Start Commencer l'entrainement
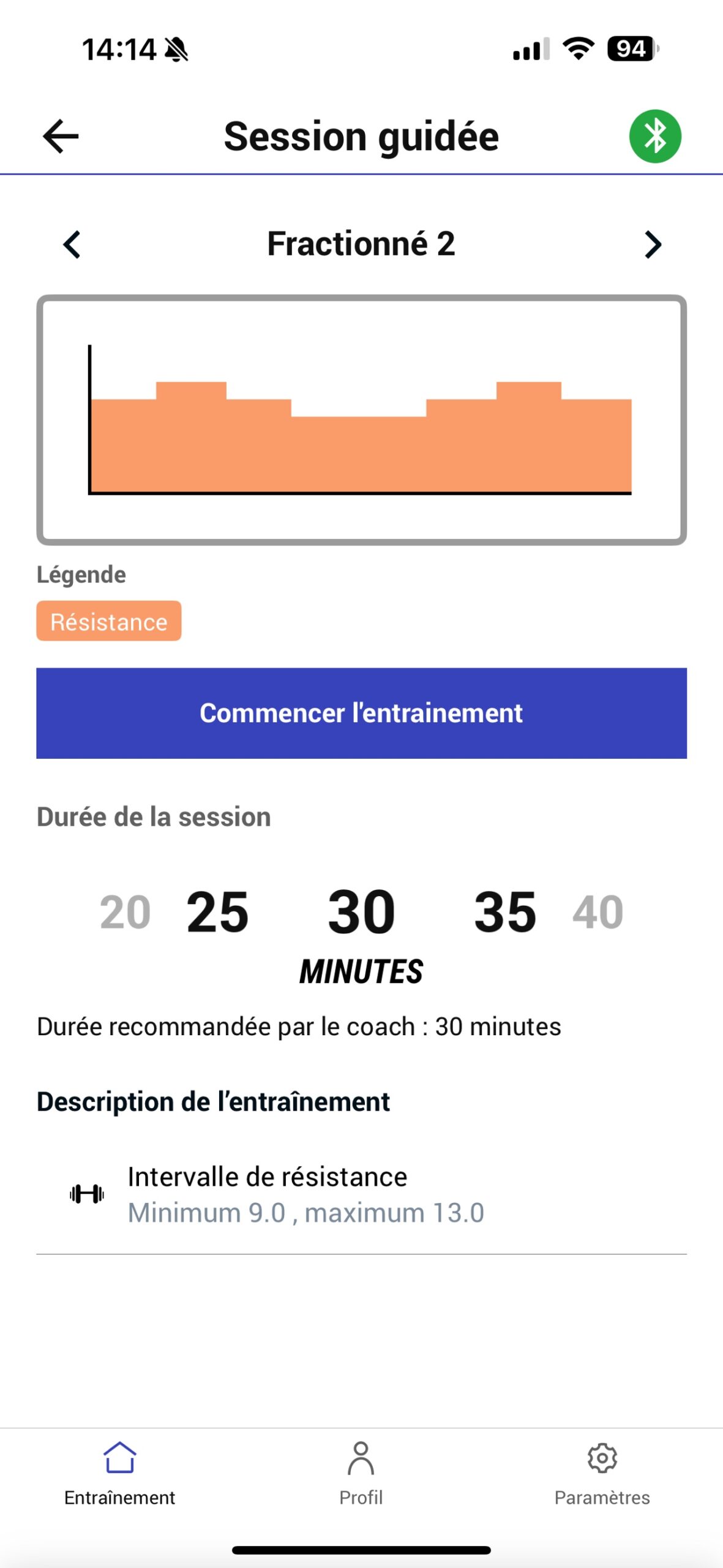723x1568 pixels. pos(361,713)
